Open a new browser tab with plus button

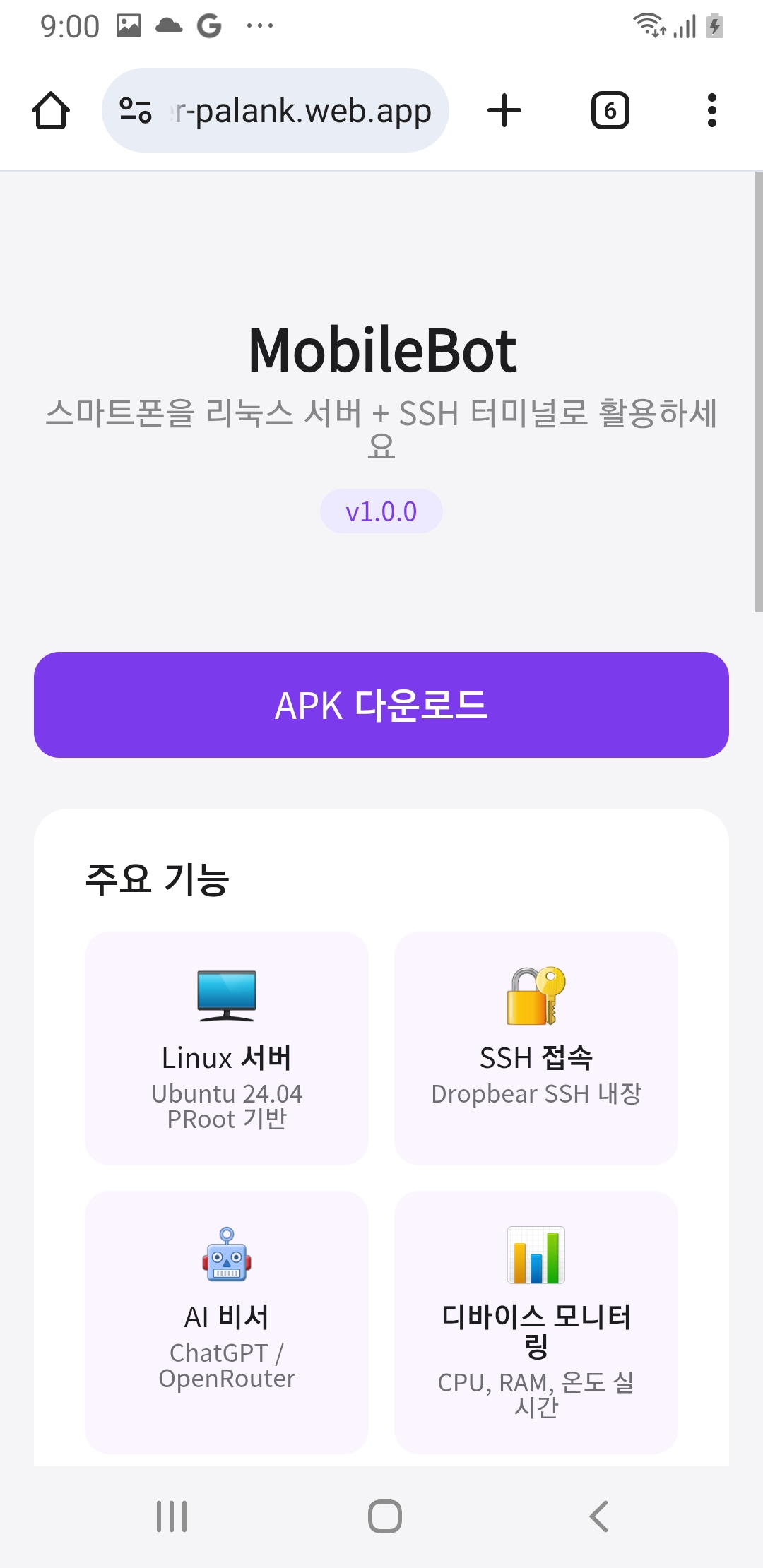pyautogui.click(x=504, y=110)
